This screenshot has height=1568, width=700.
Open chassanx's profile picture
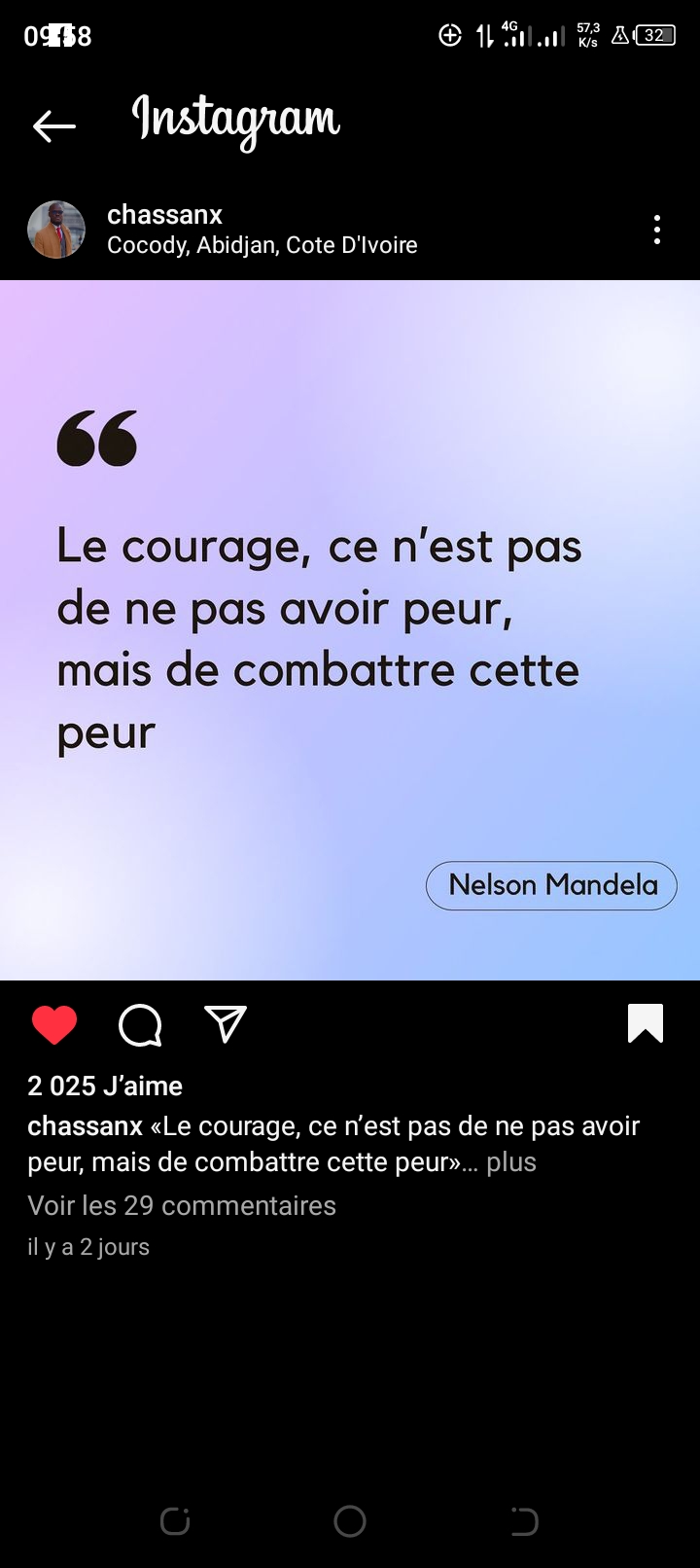pyautogui.click(x=56, y=230)
